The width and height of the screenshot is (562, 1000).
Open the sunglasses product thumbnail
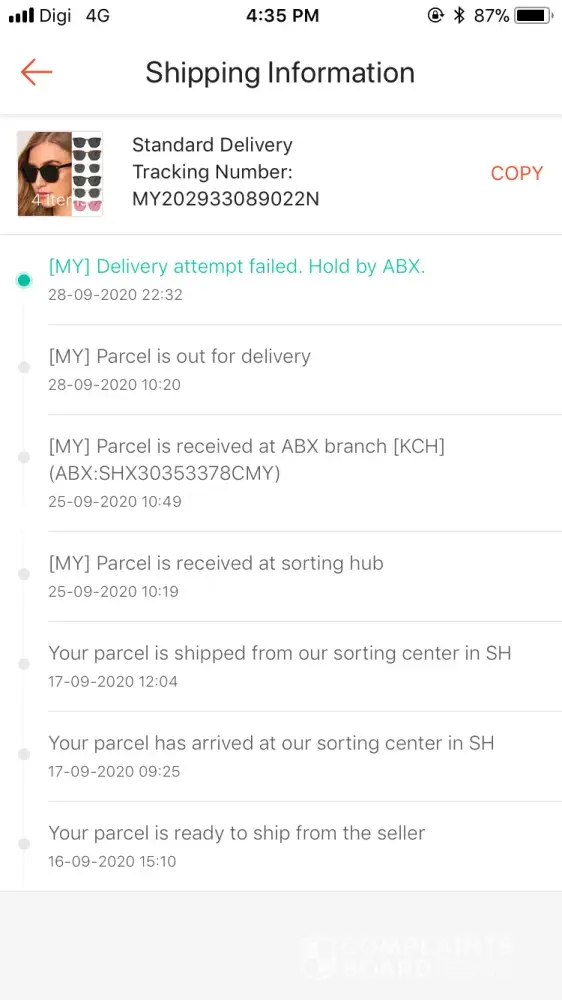click(60, 173)
